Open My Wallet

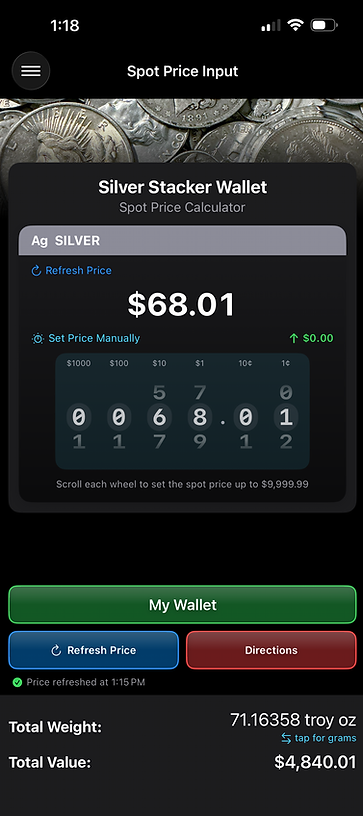tap(182, 605)
